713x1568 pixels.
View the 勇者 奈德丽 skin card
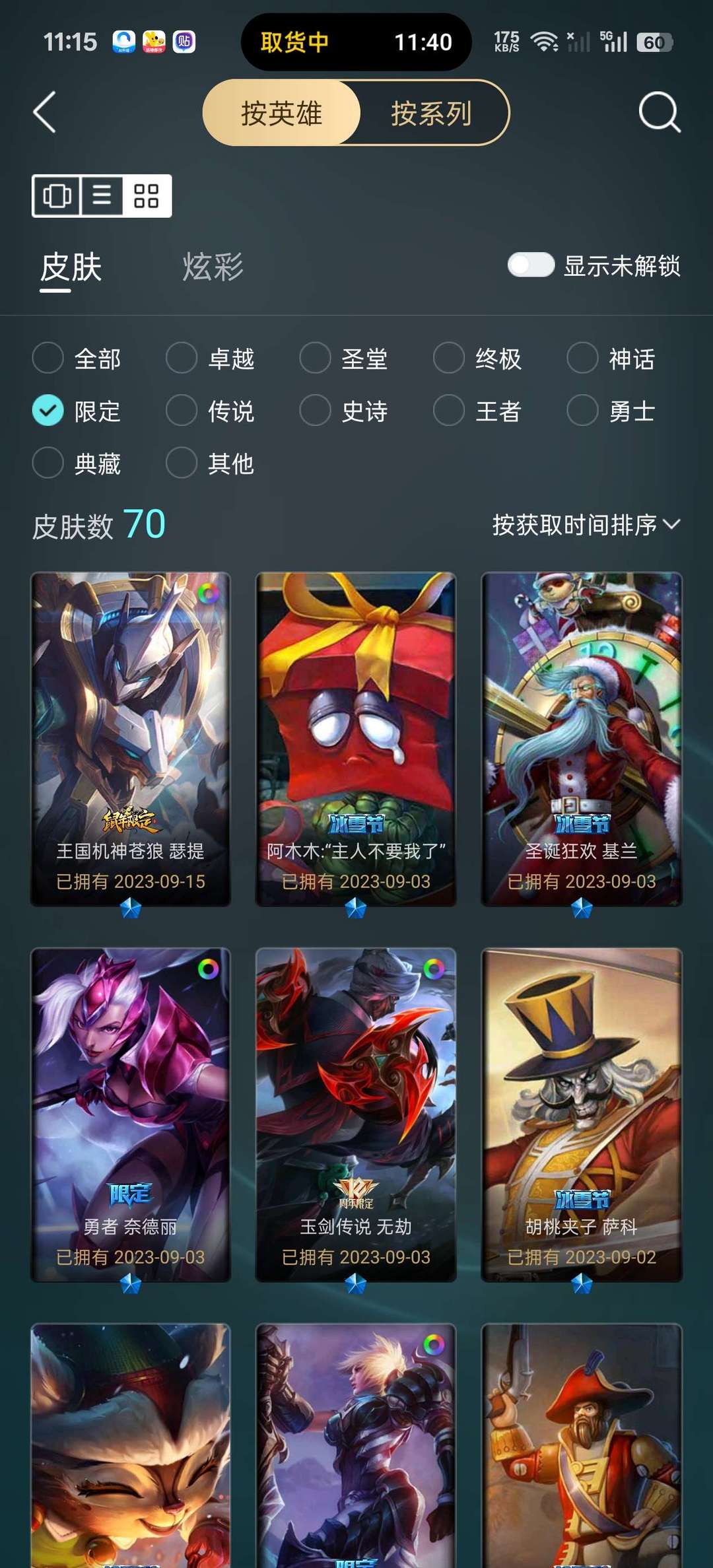pyautogui.click(x=131, y=1115)
